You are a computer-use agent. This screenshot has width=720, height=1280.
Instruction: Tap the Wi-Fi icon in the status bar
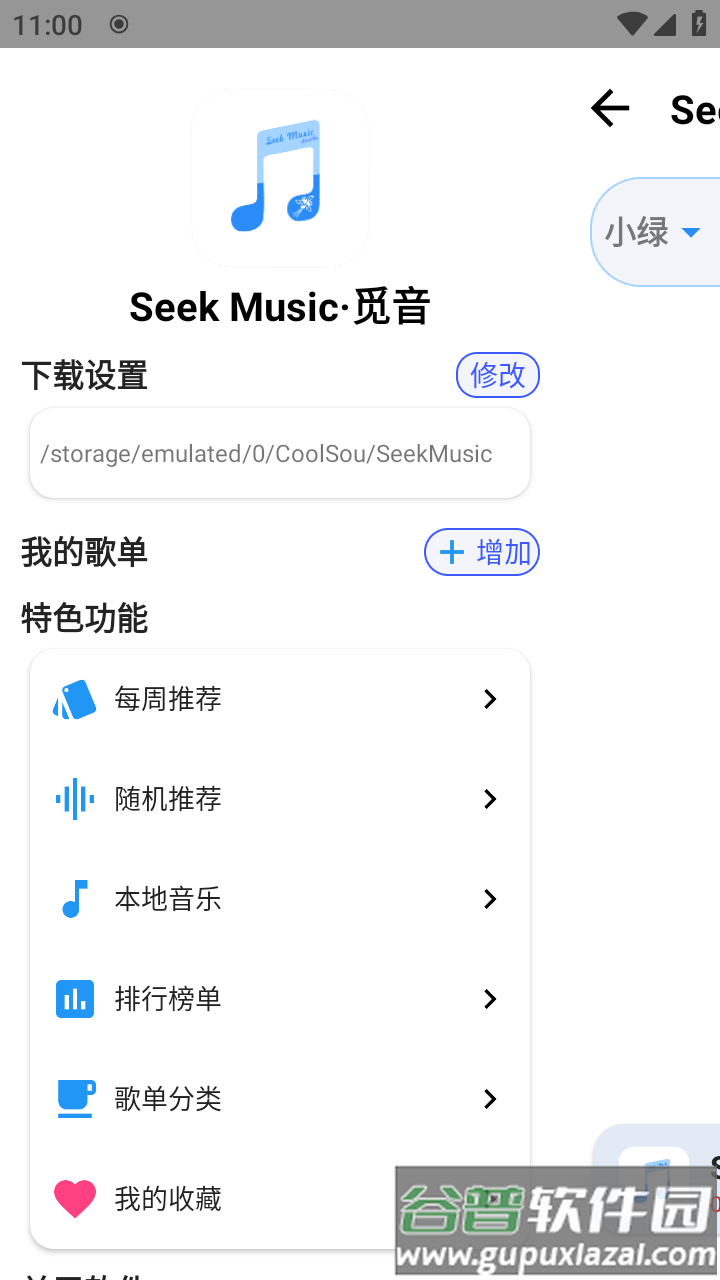pyautogui.click(x=631, y=24)
